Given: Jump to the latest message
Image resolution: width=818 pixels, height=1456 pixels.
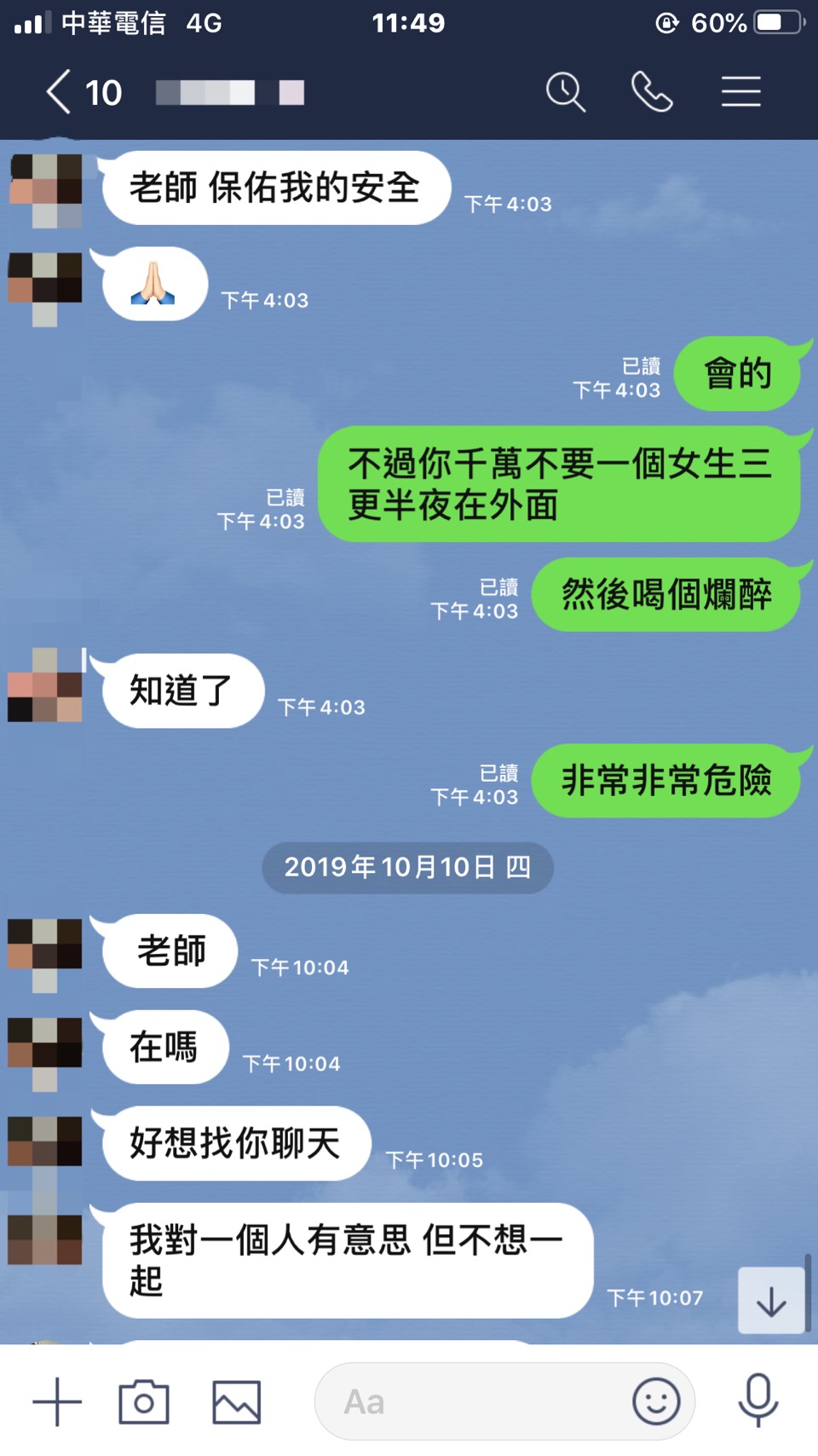Looking at the screenshot, I should 771,1302.
